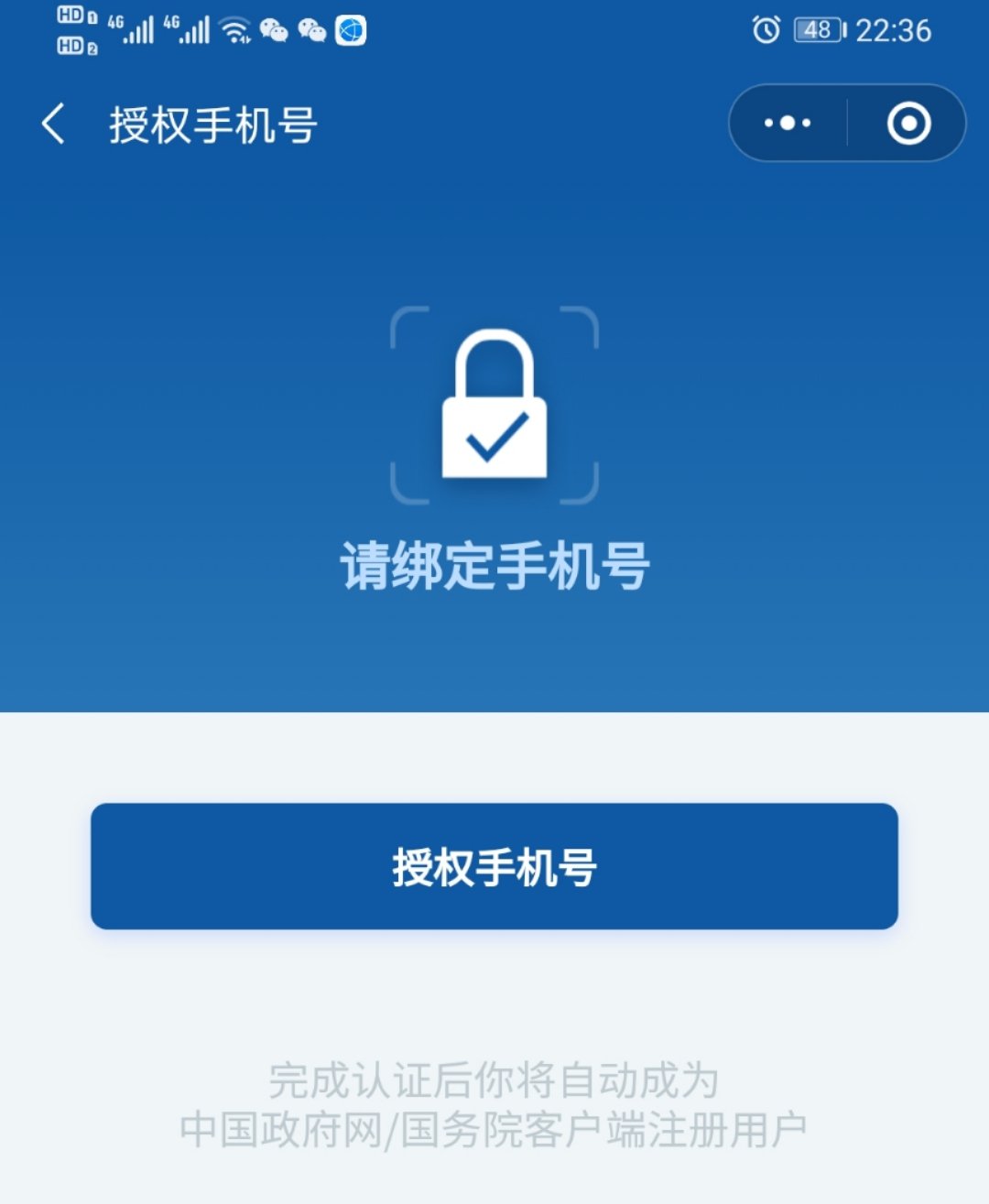Open the mini program three-dot menu
This screenshot has width=989, height=1204.
click(788, 123)
